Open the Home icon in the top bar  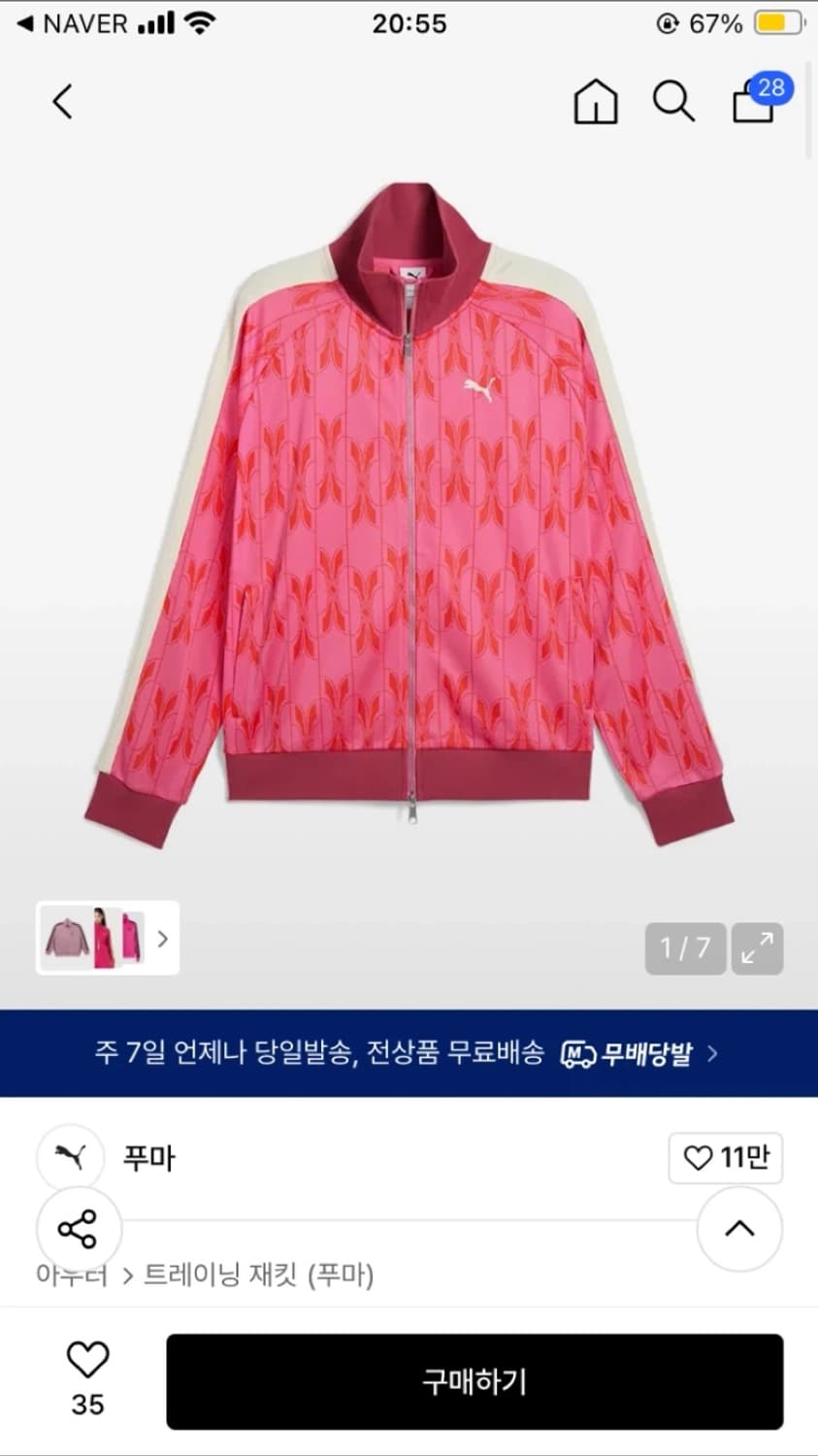pyautogui.click(x=596, y=101)
